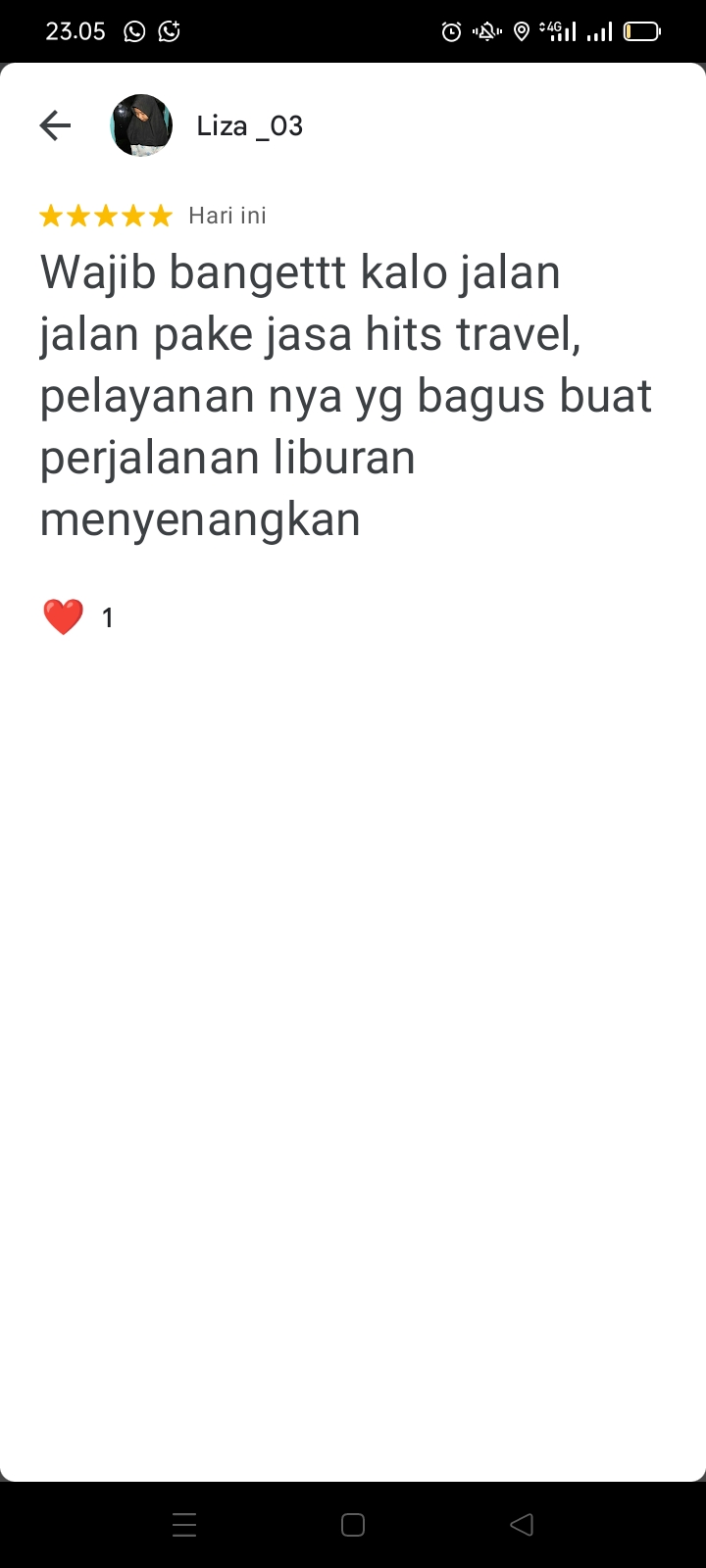Go back using the arrow icon
This screenshot has height=1568, width=706.
(x=55, y=125)
